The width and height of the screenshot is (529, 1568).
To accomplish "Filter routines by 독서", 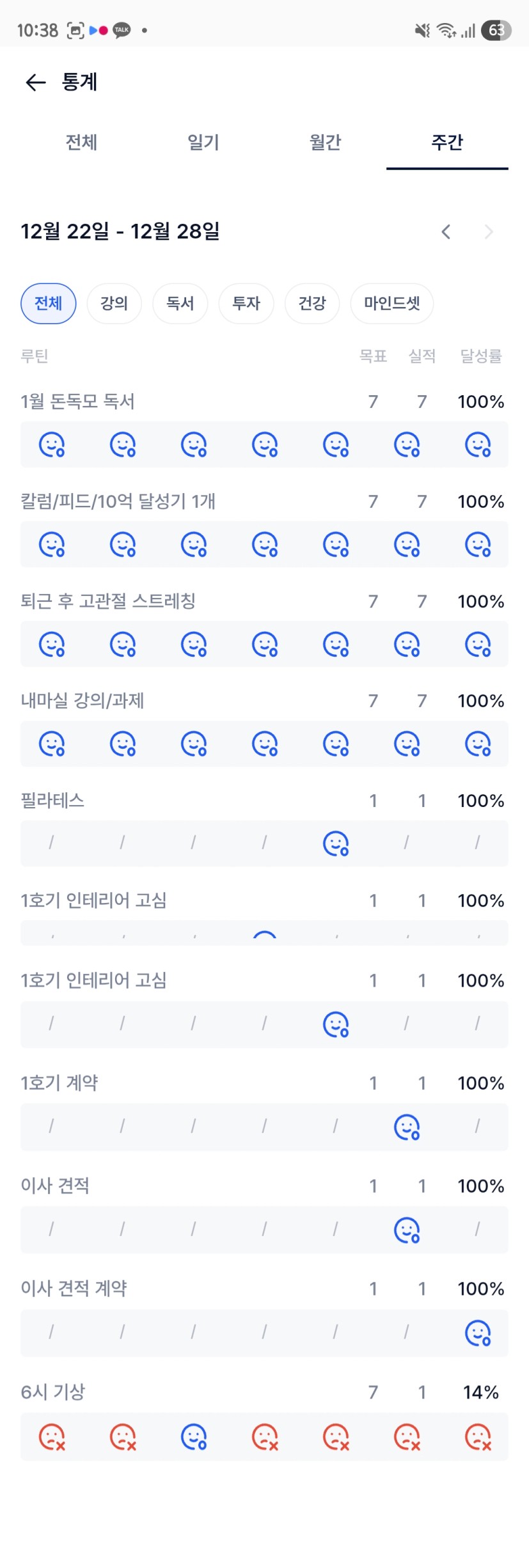I will pyautogui.click(x=180, y=303).
